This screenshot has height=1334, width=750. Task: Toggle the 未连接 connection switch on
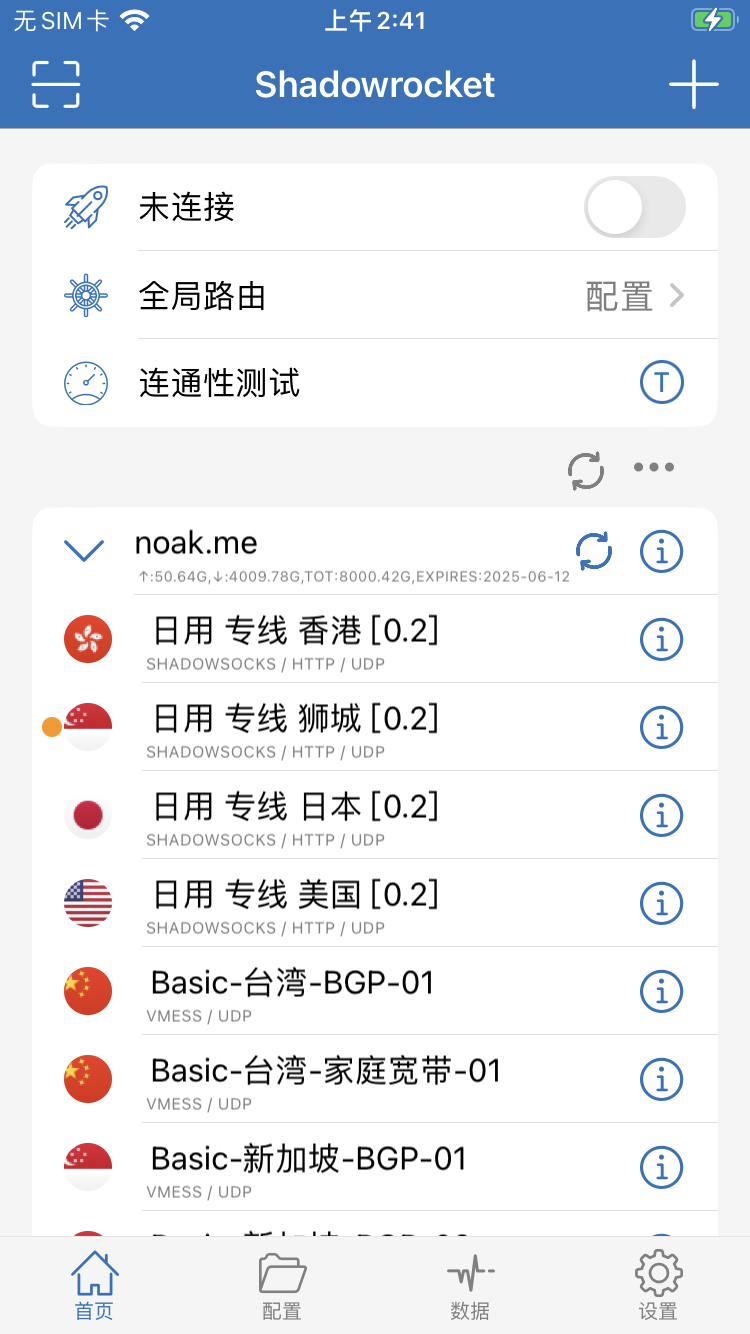click(x=634, y=208)
